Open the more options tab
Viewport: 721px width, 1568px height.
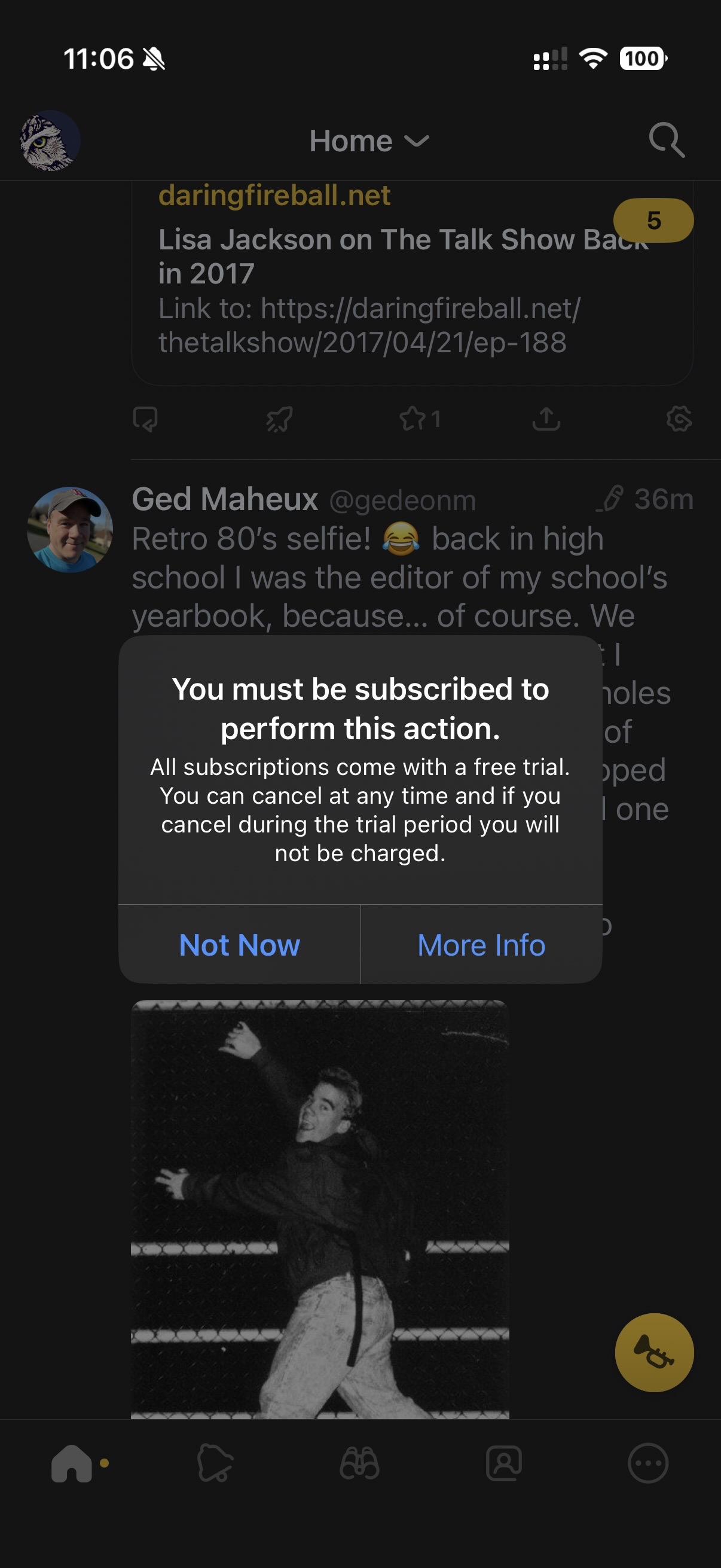[x=648, y=1463]
